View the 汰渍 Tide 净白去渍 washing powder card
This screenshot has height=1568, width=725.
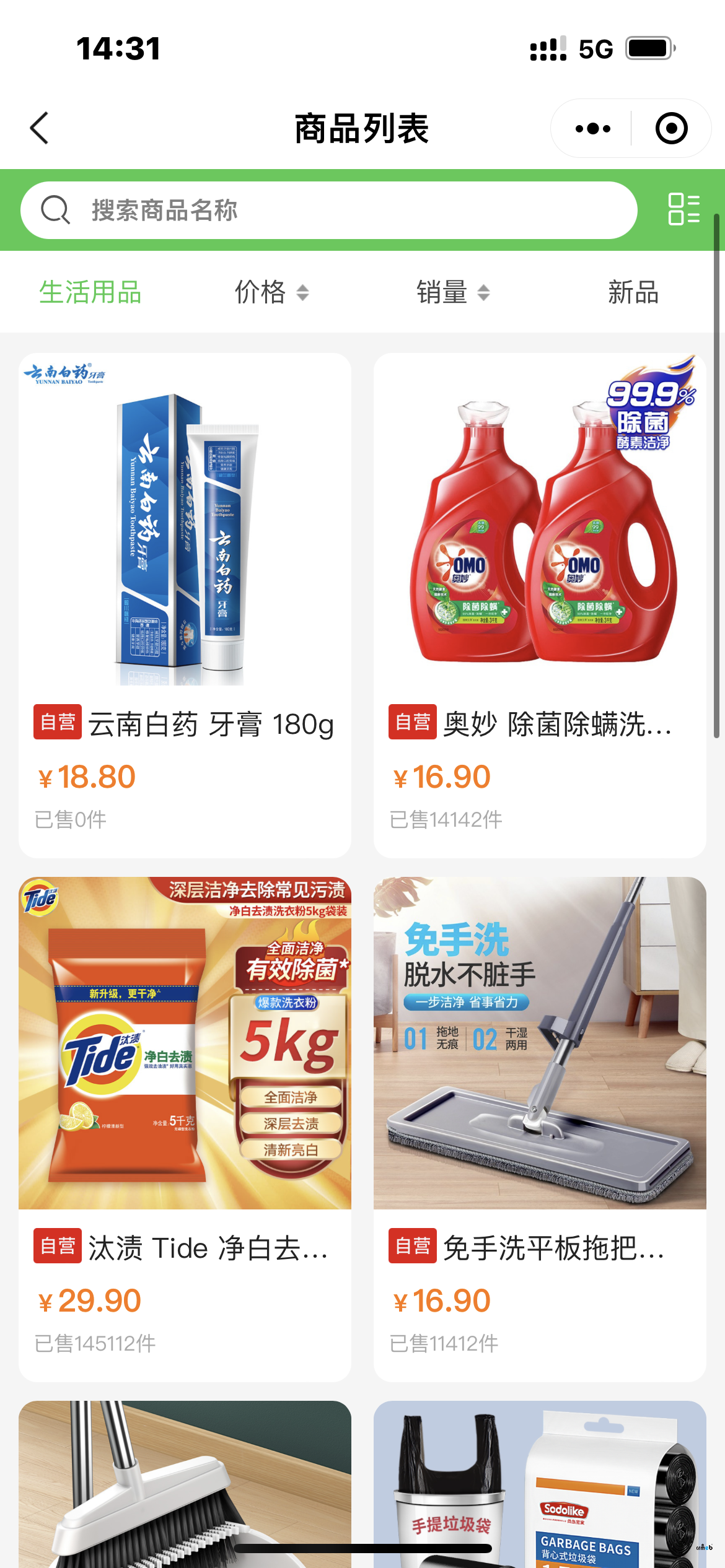click(x=185, y=1128)
